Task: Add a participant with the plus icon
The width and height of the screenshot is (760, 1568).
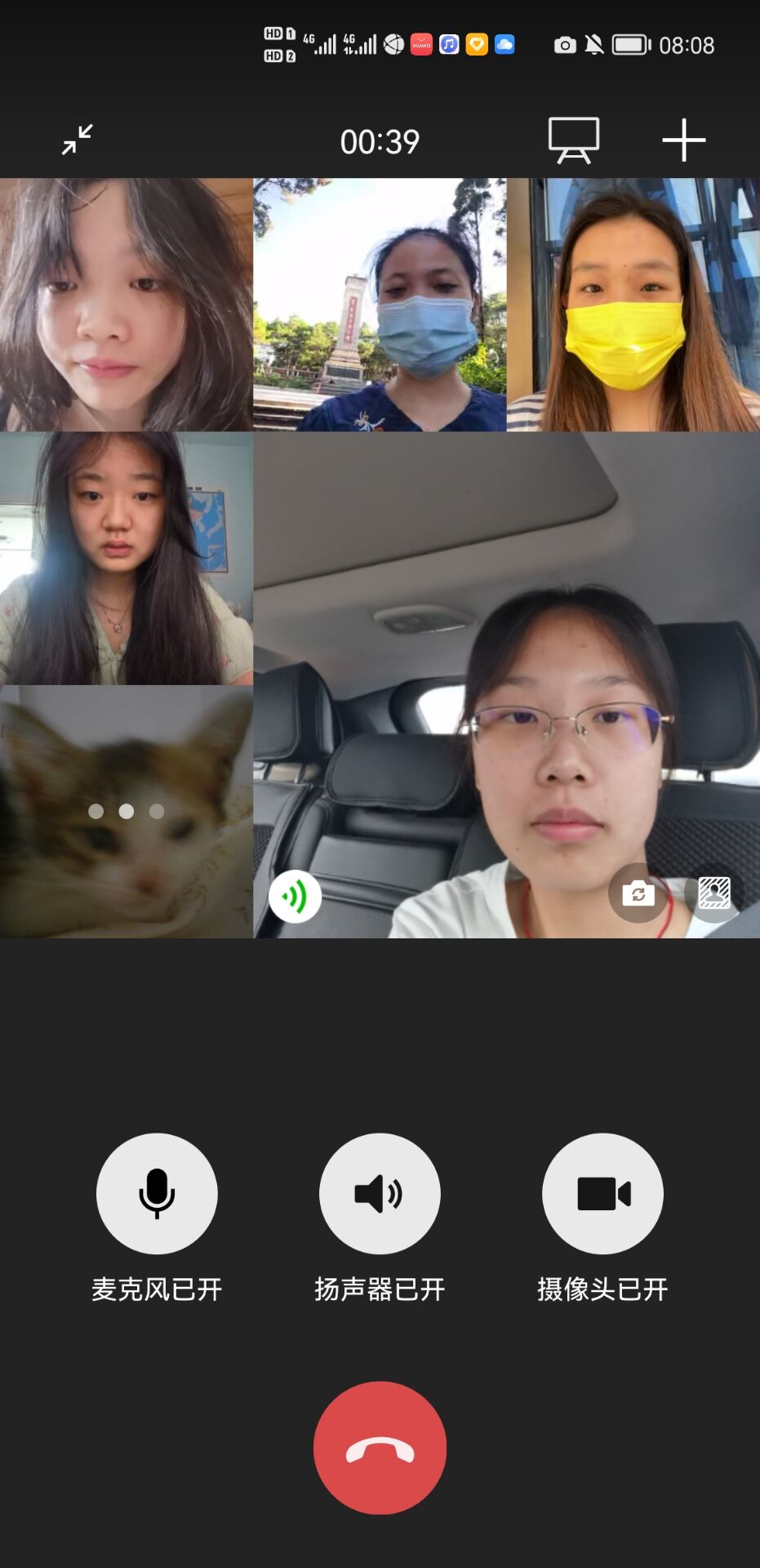Action: point(683,140)
